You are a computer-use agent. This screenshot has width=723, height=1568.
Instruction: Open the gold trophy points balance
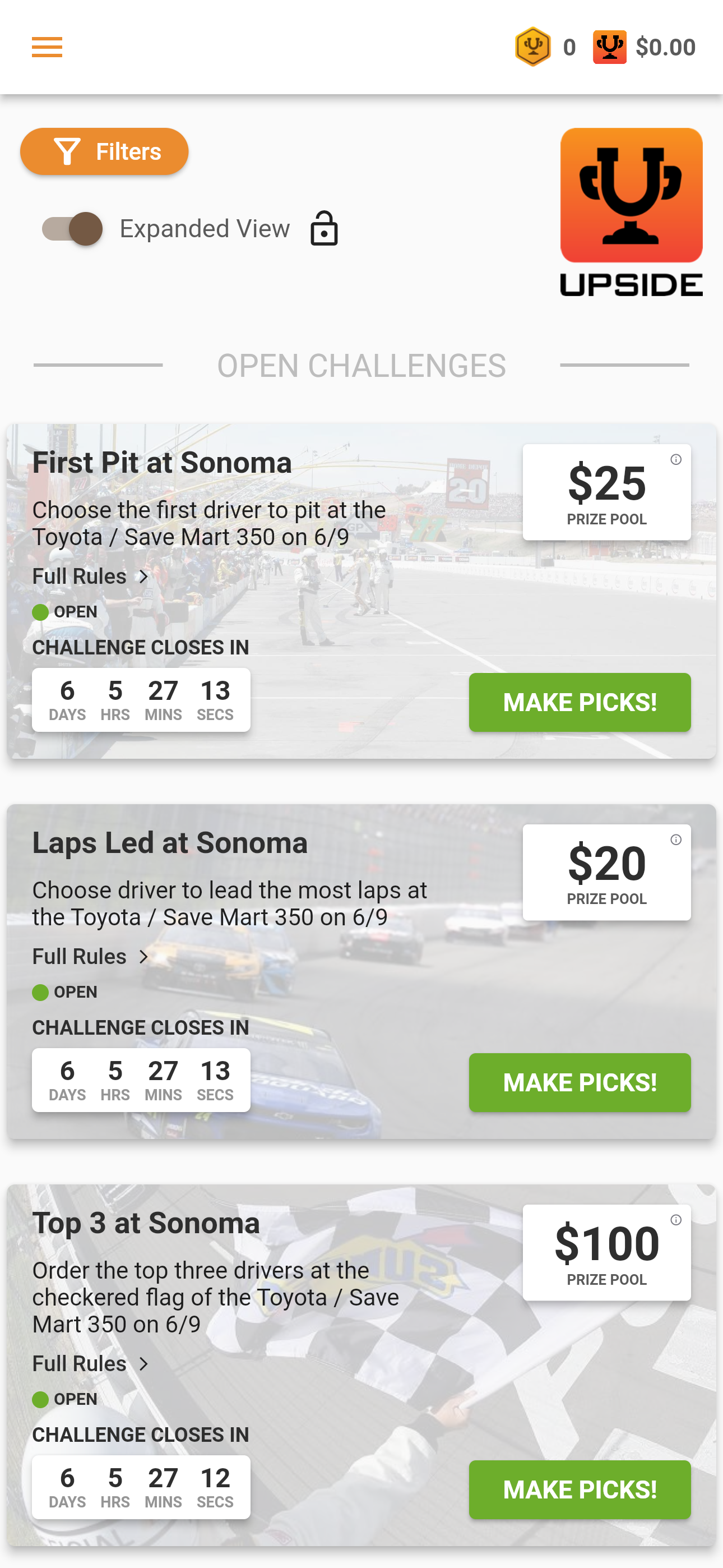click(x=545, y=47)
